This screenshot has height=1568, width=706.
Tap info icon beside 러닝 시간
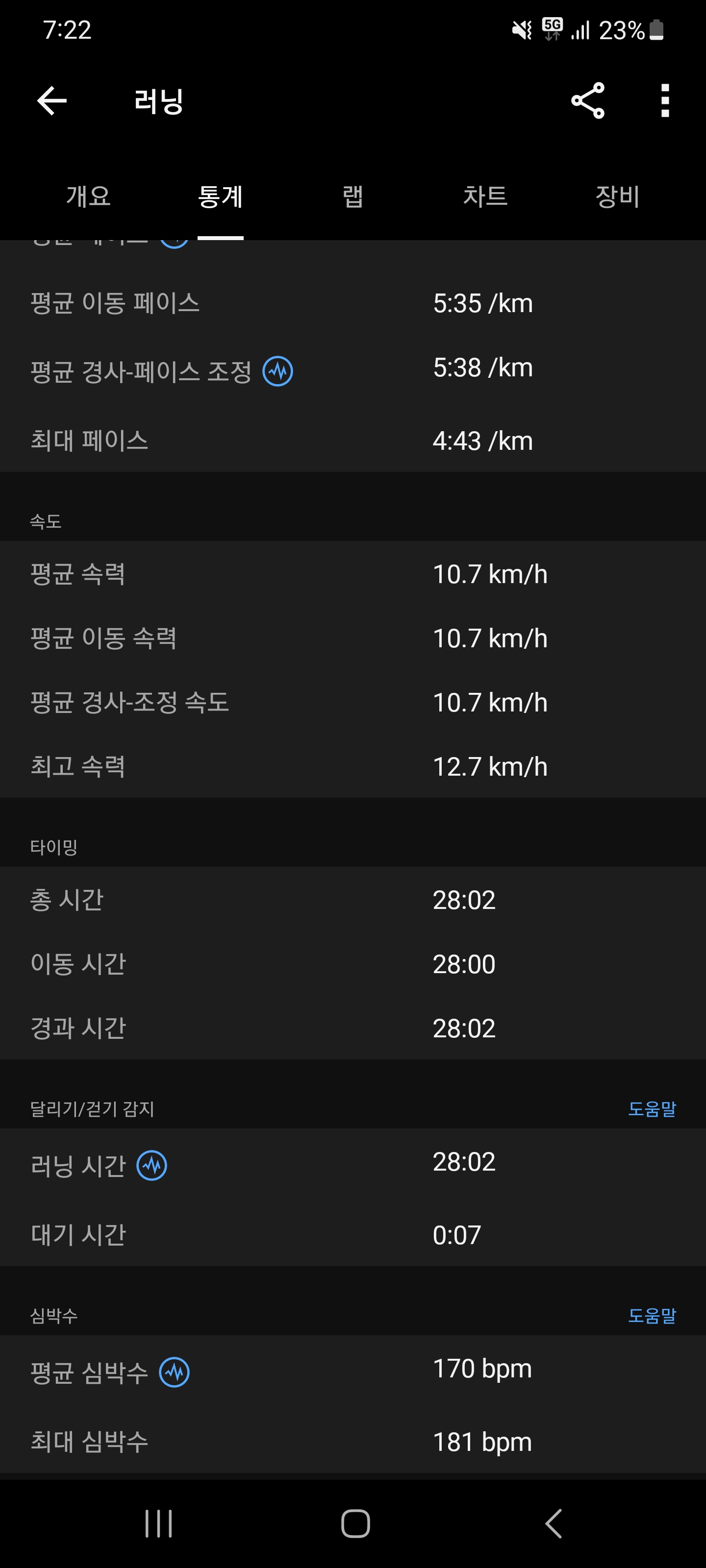[x=151, y=1166]
